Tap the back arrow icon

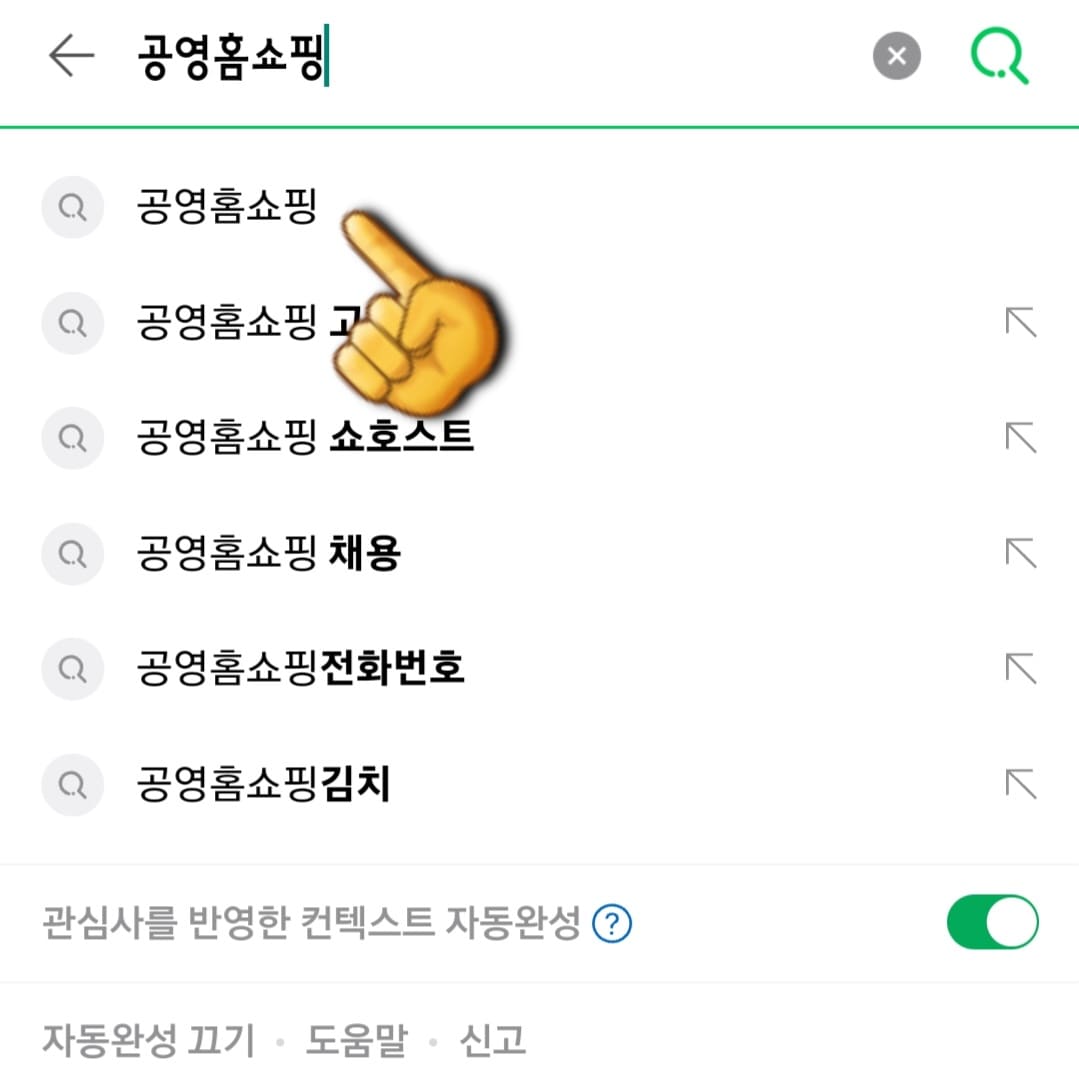click(70, 57)
